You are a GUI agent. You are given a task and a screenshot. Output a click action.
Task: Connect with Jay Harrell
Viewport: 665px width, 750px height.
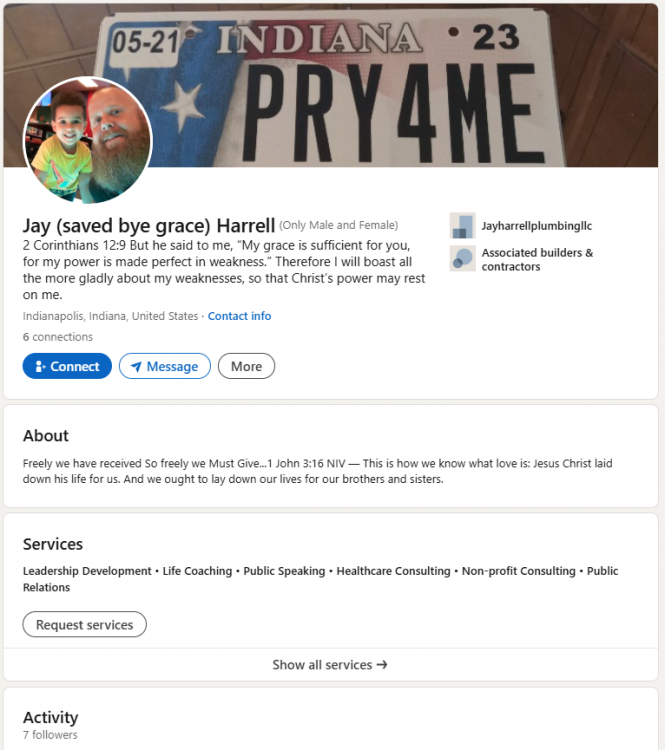[67, 367]
